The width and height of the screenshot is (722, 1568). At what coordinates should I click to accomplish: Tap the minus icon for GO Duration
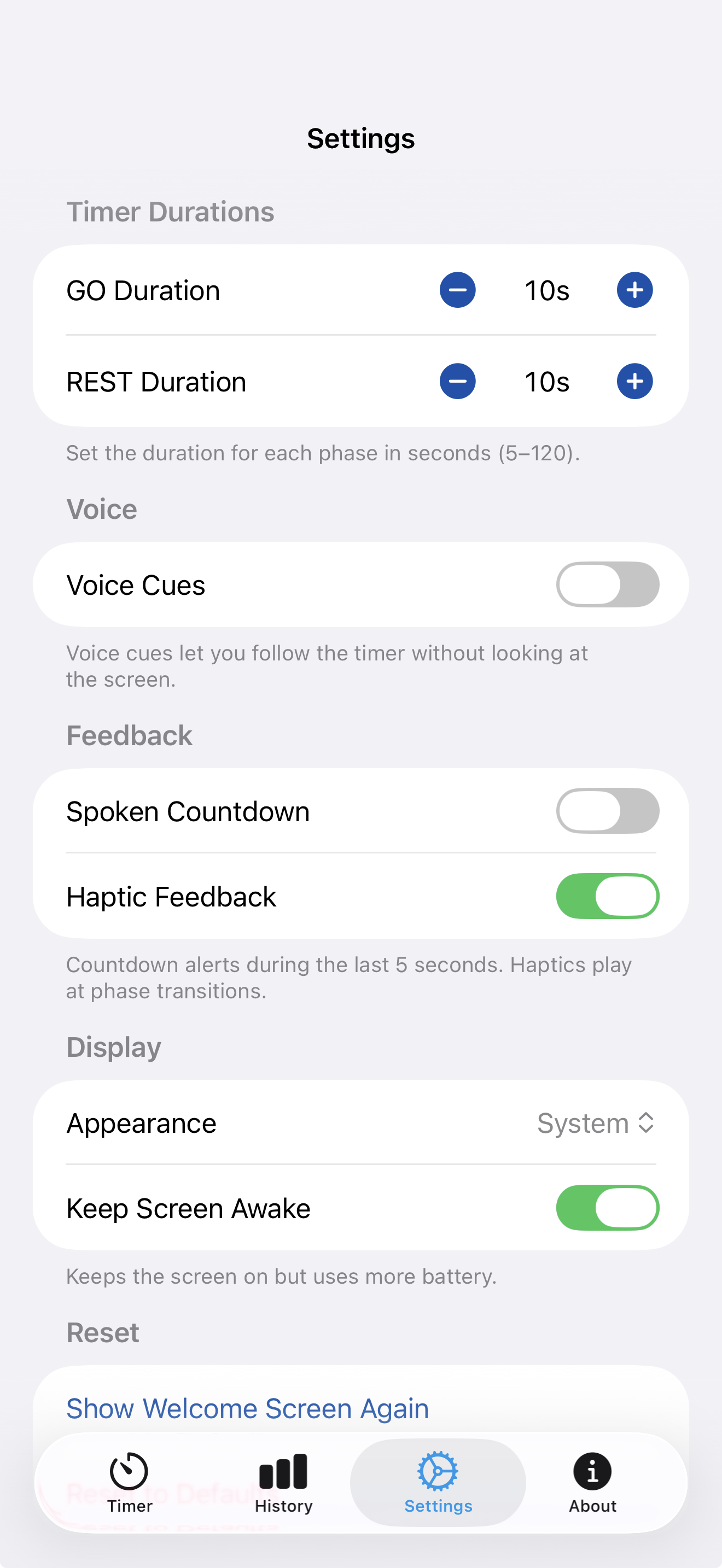(x=458, y=290)
